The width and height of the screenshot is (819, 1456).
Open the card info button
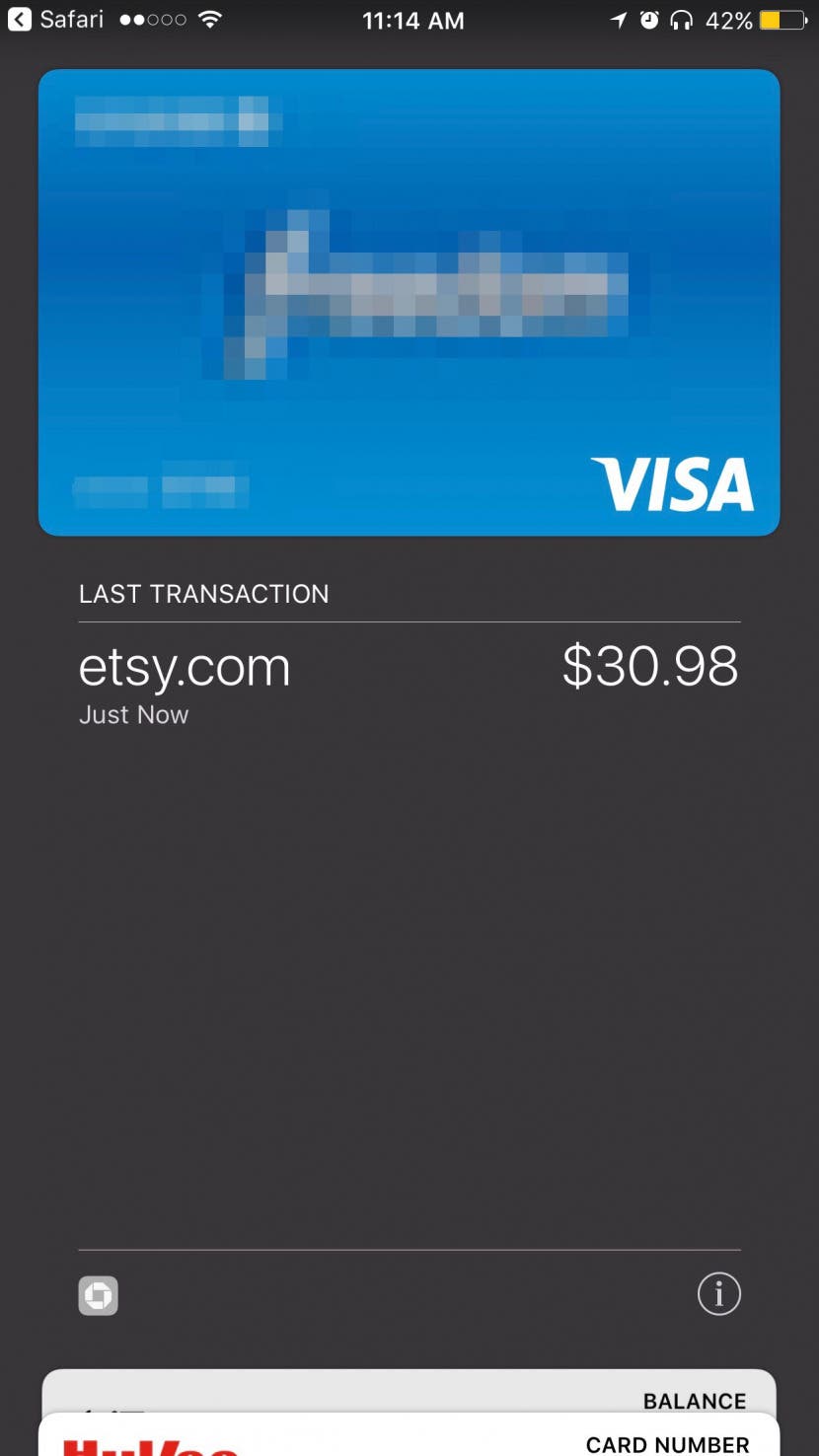[x=718, y=1294]
